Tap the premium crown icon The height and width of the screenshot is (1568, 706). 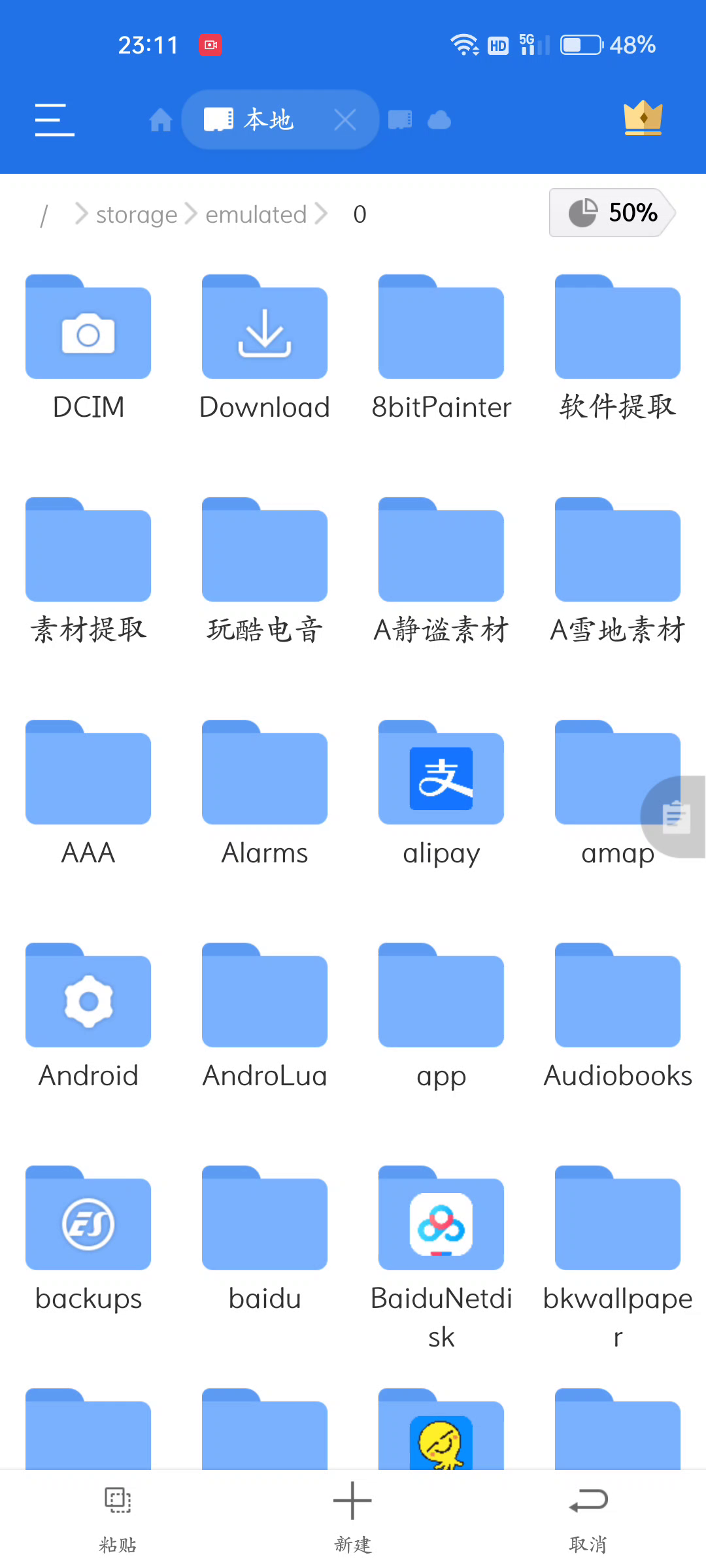643,118
